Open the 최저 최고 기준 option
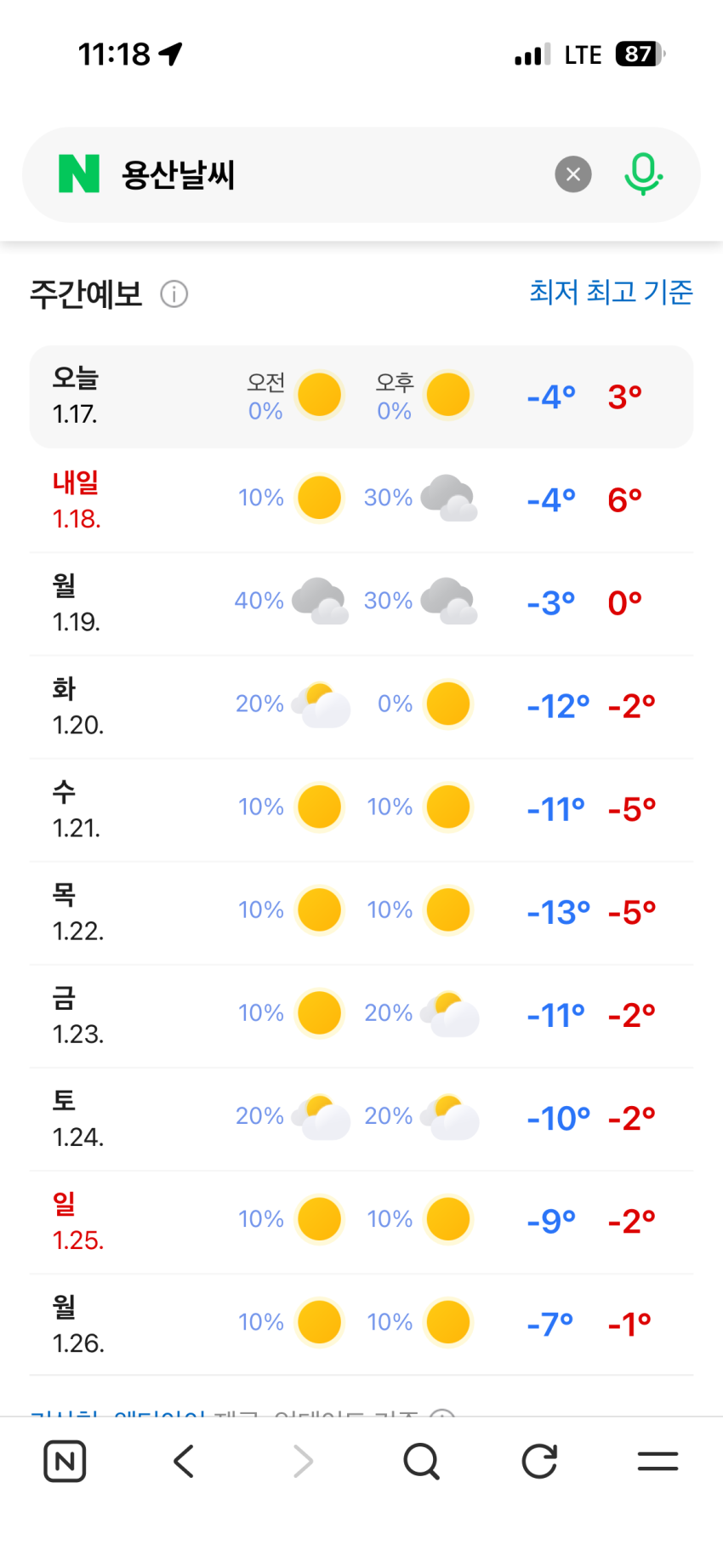The image size is (723, 1568). [608, 293]
